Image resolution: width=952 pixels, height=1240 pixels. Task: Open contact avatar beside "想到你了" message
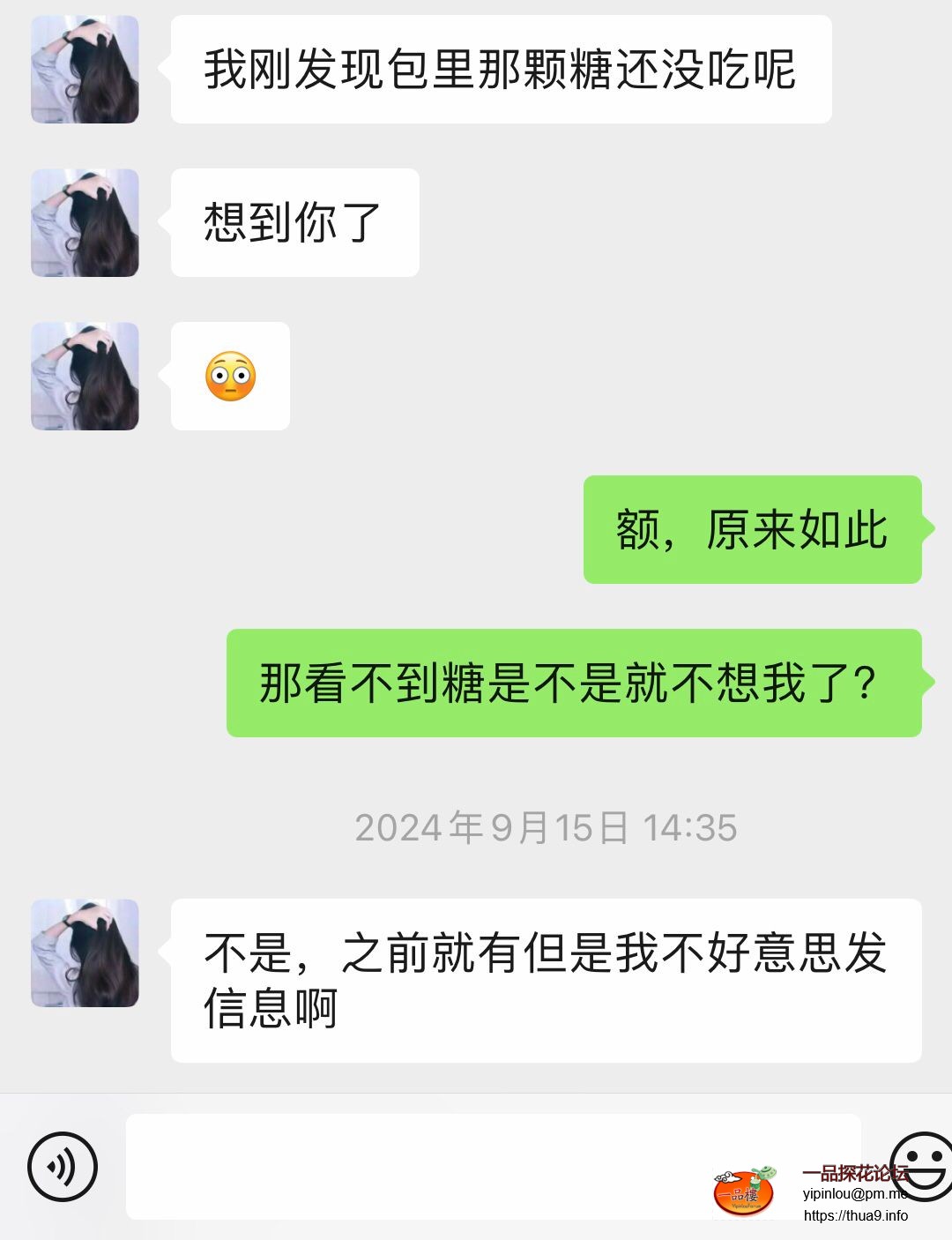pyautogui.click(x=85, y=222)
